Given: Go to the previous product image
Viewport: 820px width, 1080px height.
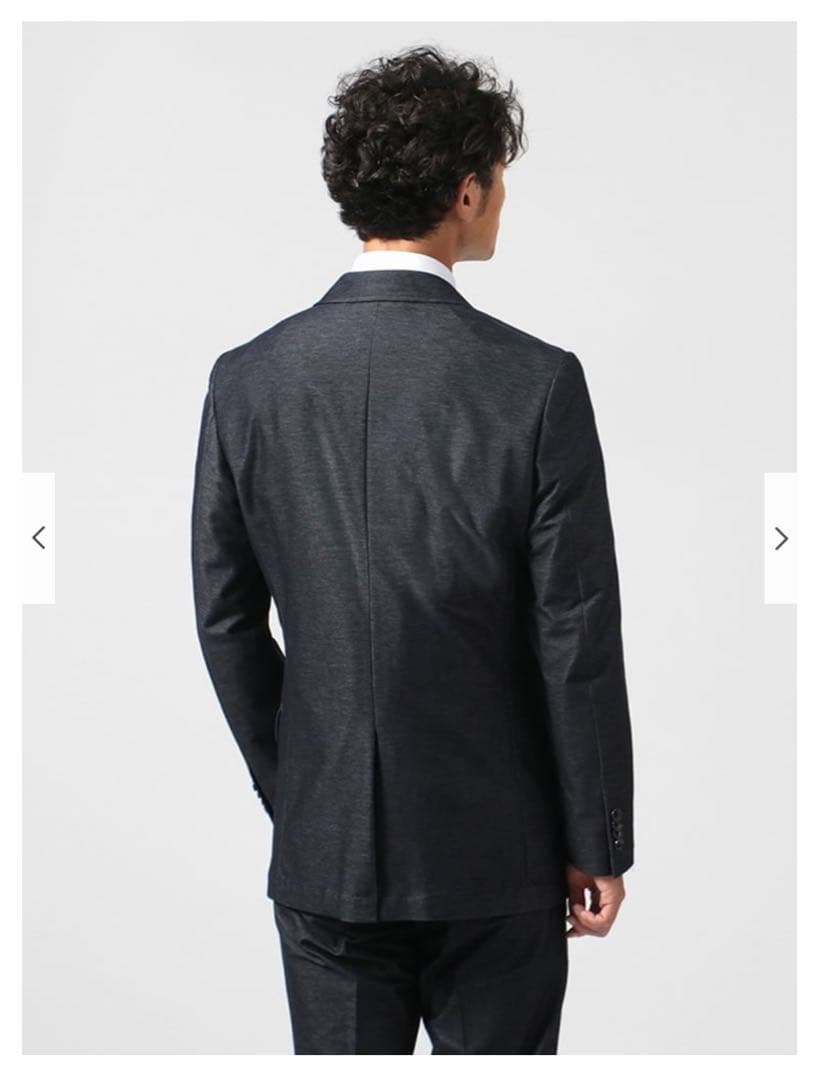Looking at the screenshot, I should (x=39, y=538).
